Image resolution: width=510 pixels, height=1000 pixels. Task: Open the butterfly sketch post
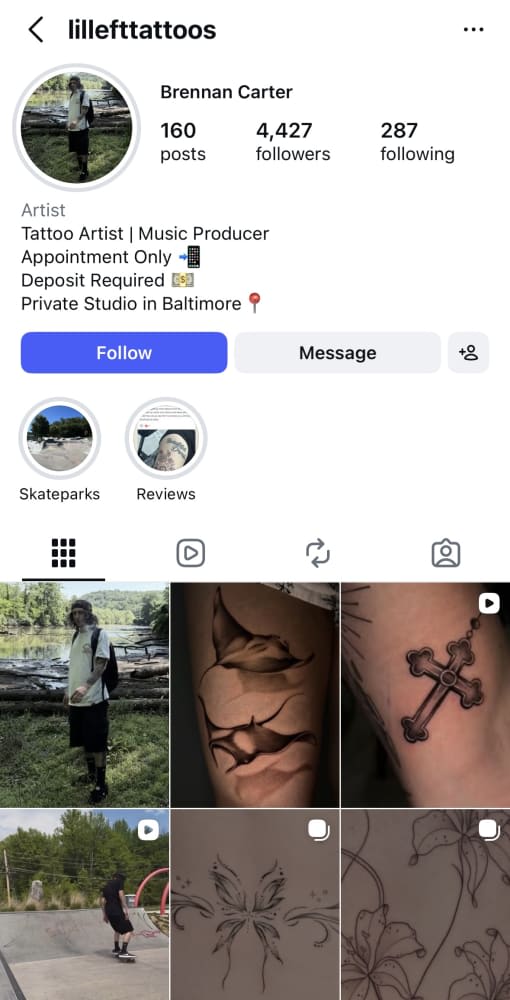255,904
